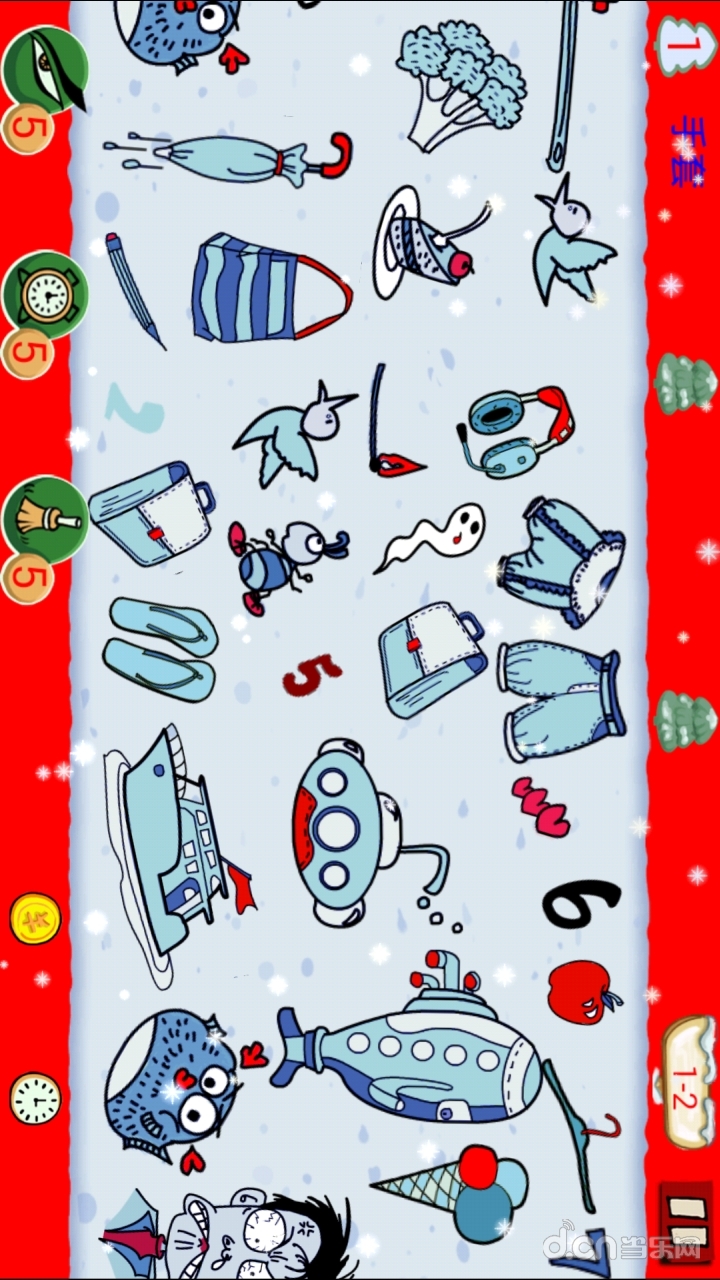Activate the alarm clock time power-up
Screen dimensions: 720x1280
point(43,295)
